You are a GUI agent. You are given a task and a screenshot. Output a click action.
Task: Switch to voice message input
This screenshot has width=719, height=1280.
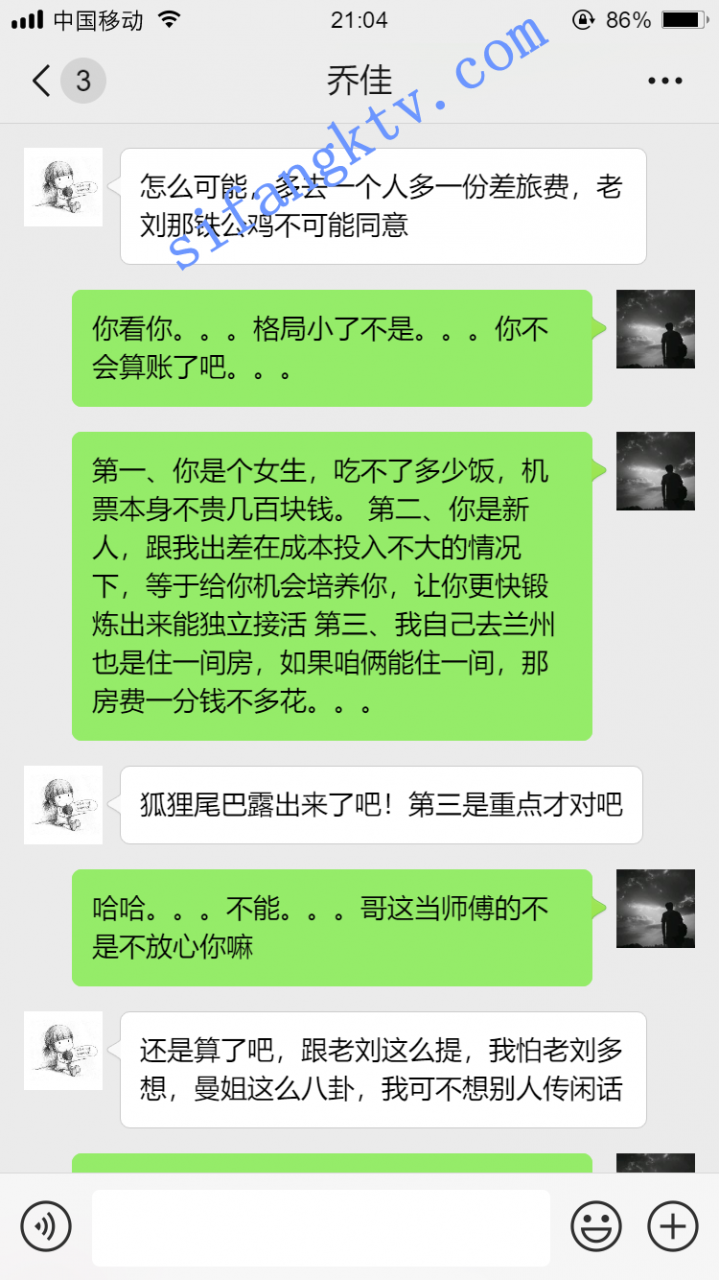[x=46, y=1226]
